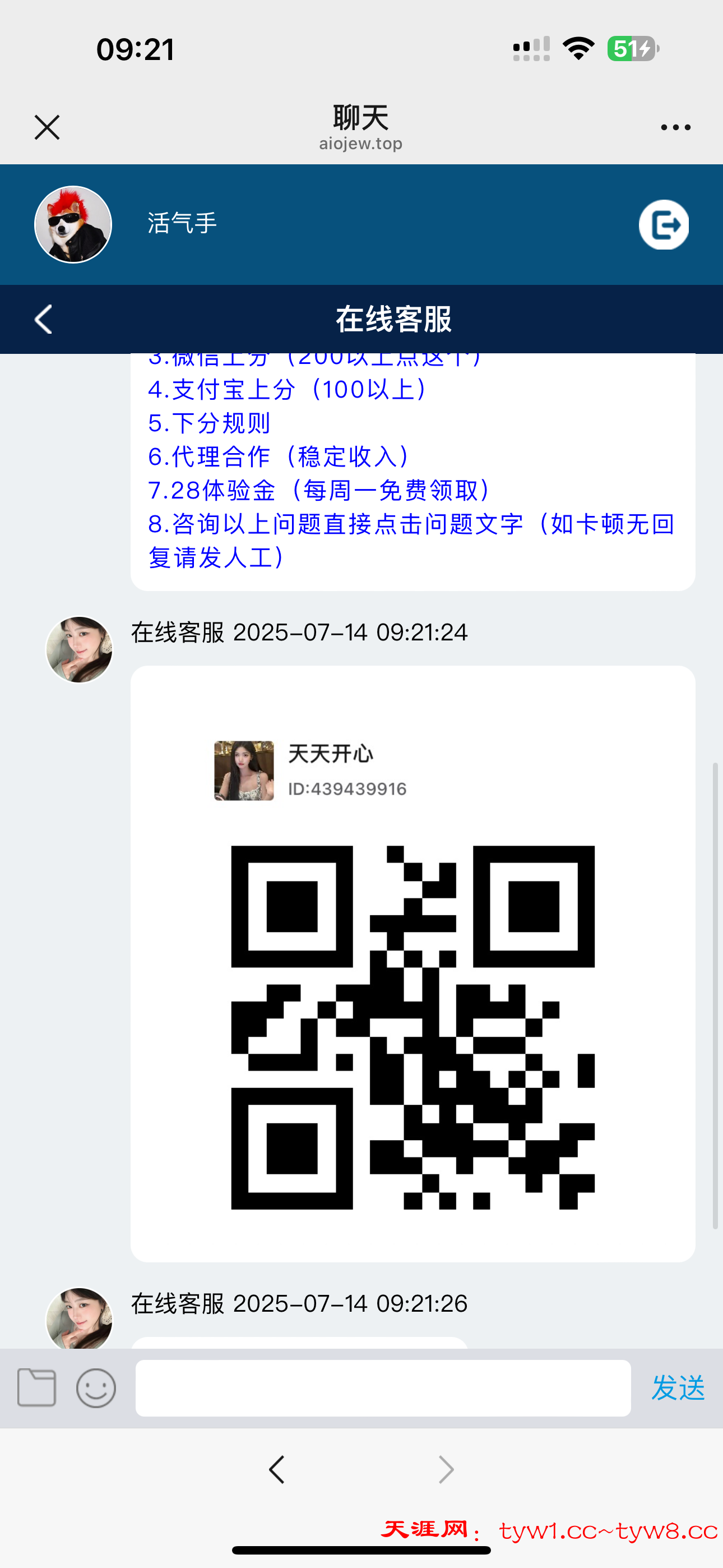This screenshot has height=1568, width=723.
Task: Tap the 聊天 title in the header
Action: coord(361,116)
